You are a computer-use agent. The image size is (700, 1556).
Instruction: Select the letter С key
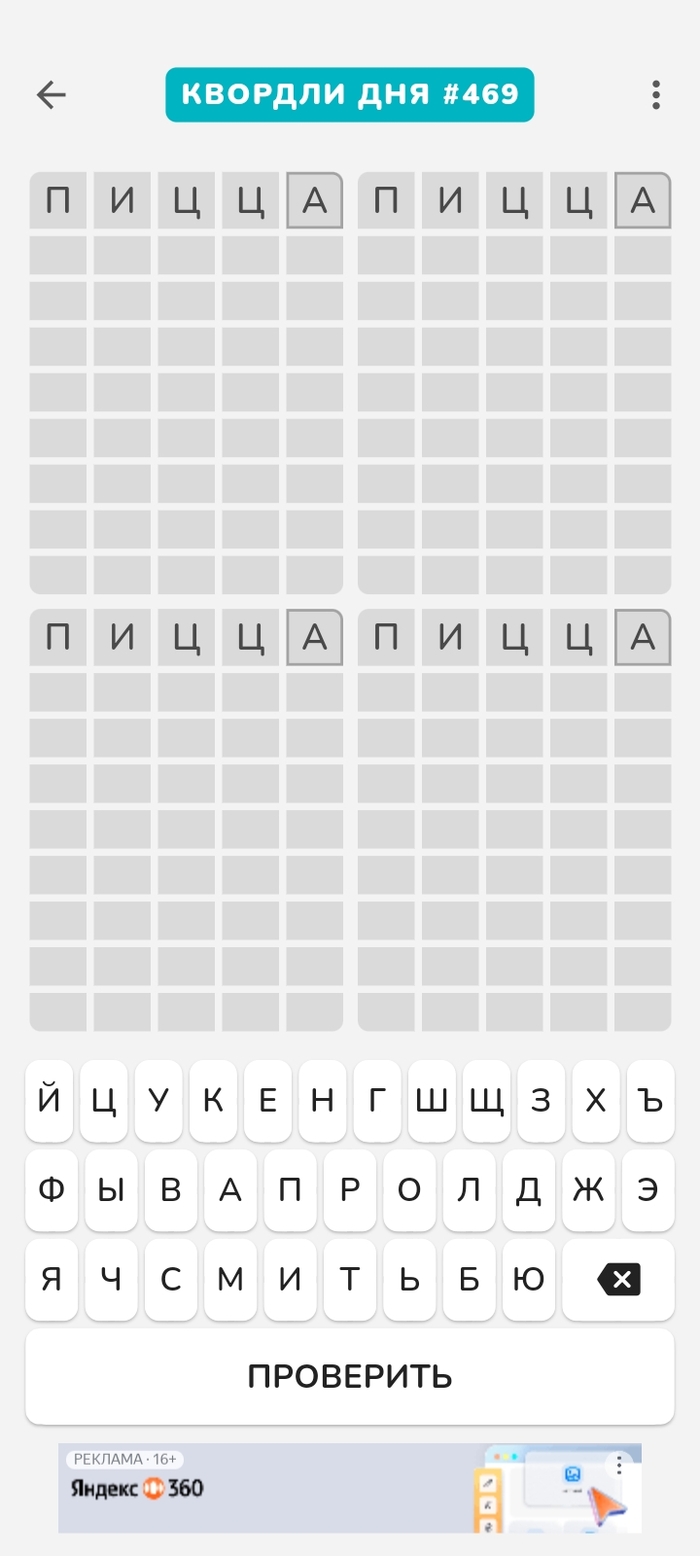(171, 1279)
